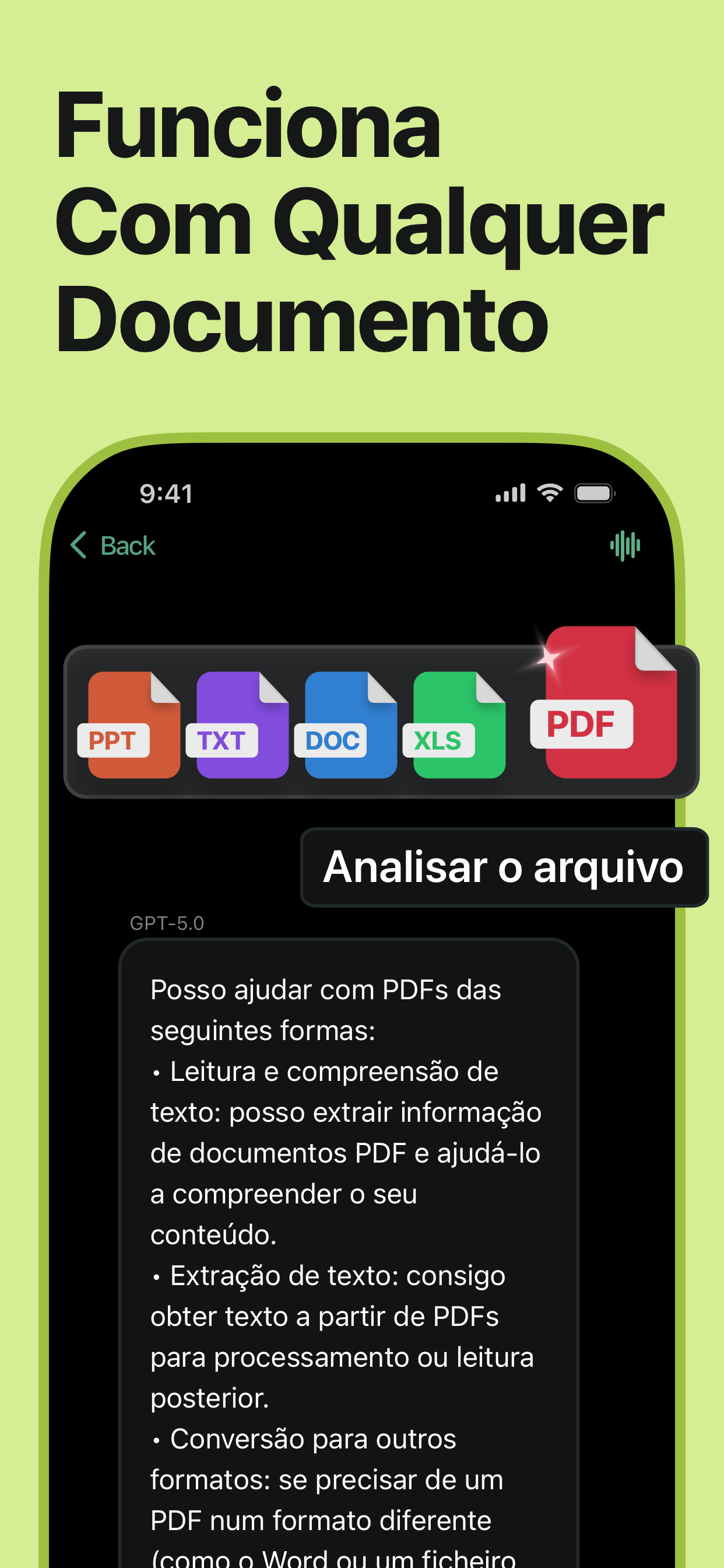Tap the cellular signal indicator
This screenshot has height=1568, width=724.
coord(510,493)
